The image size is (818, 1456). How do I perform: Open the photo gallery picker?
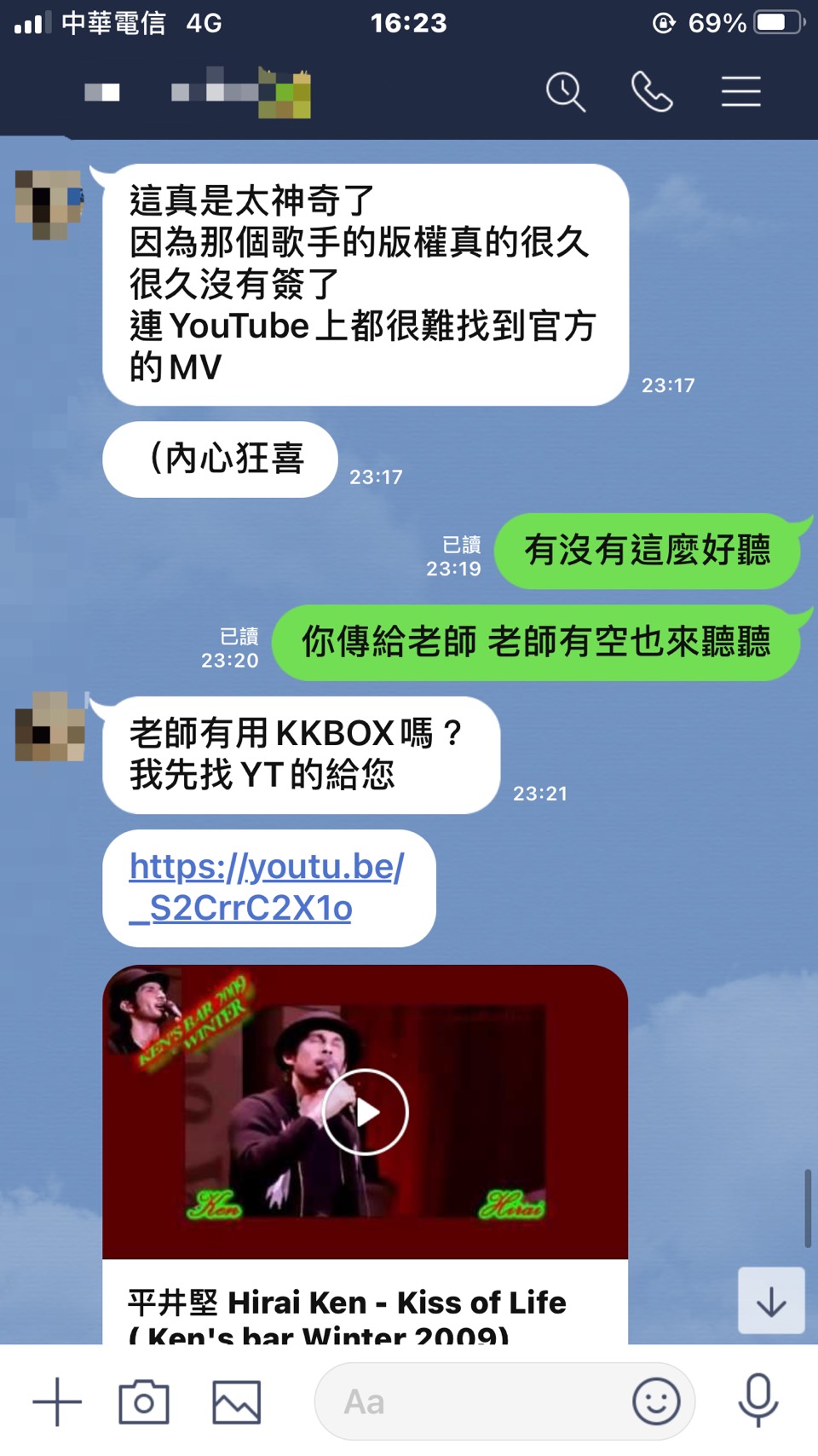click(x=236, y=1401)
